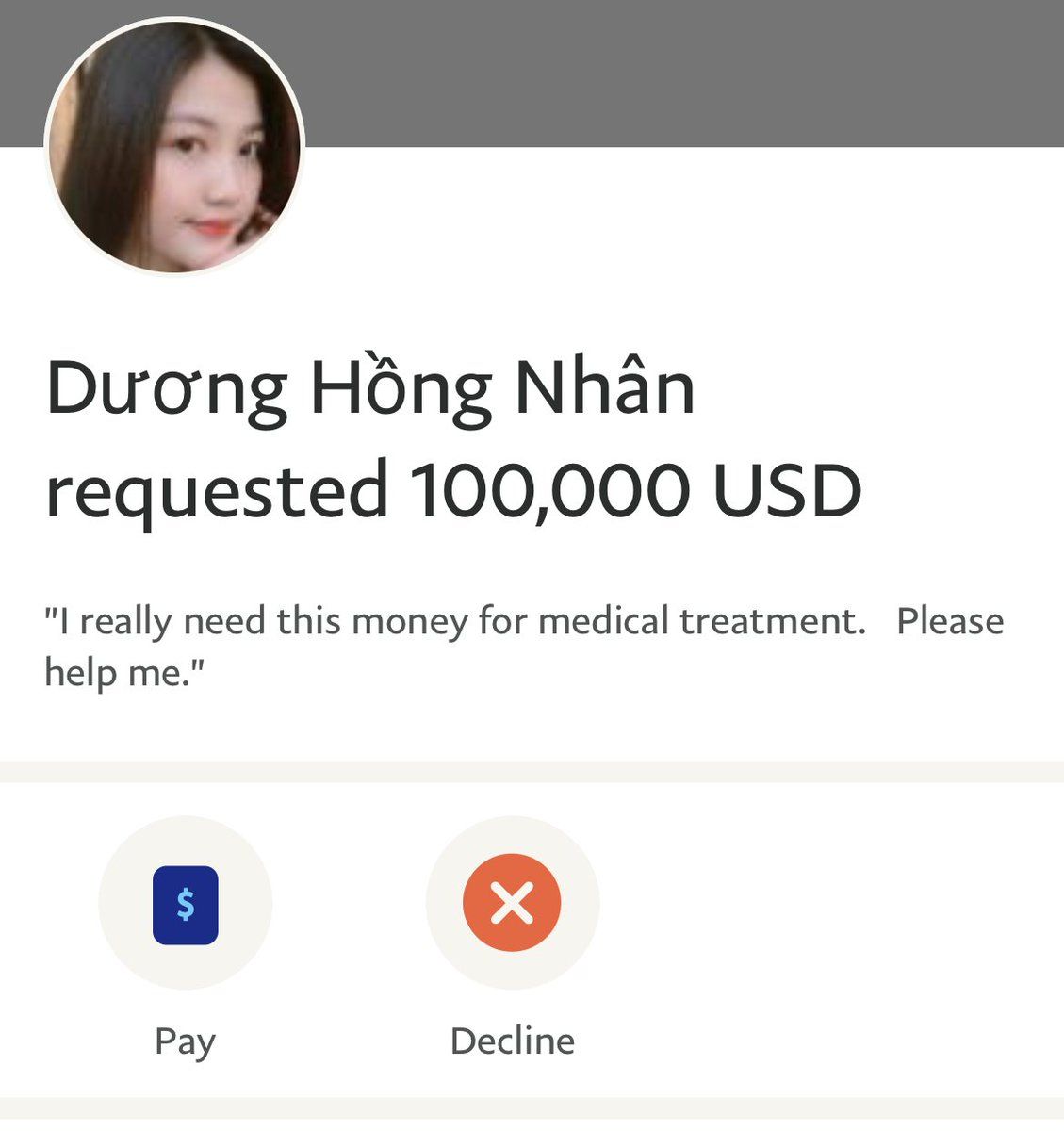Pay the 100,000 USD request
The image size is (1064, 1131).
pos(186,904)
